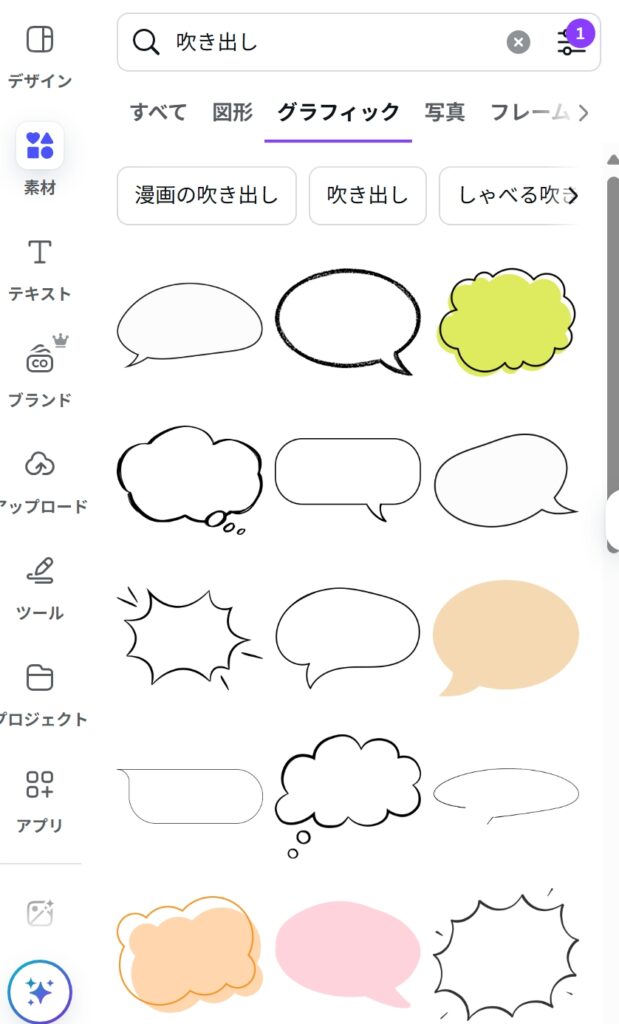Open the アプリ panel

(40, 800)
